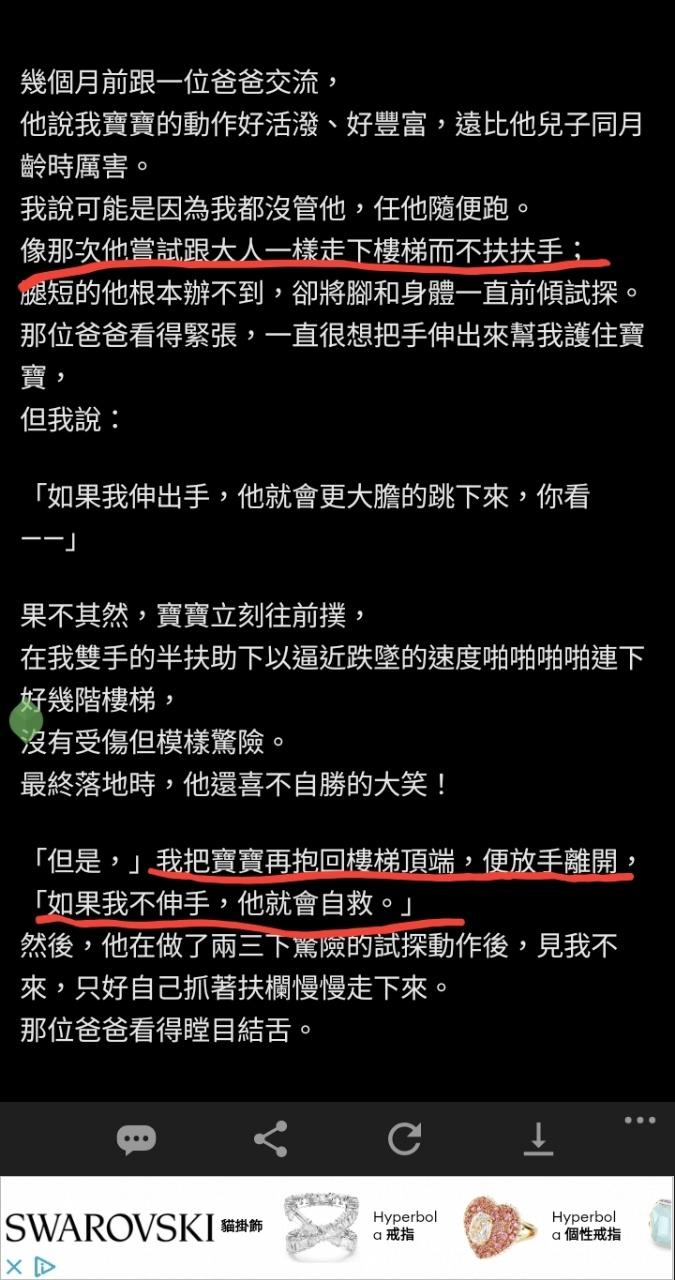Close the ad with the X icon

point(14,1266)
